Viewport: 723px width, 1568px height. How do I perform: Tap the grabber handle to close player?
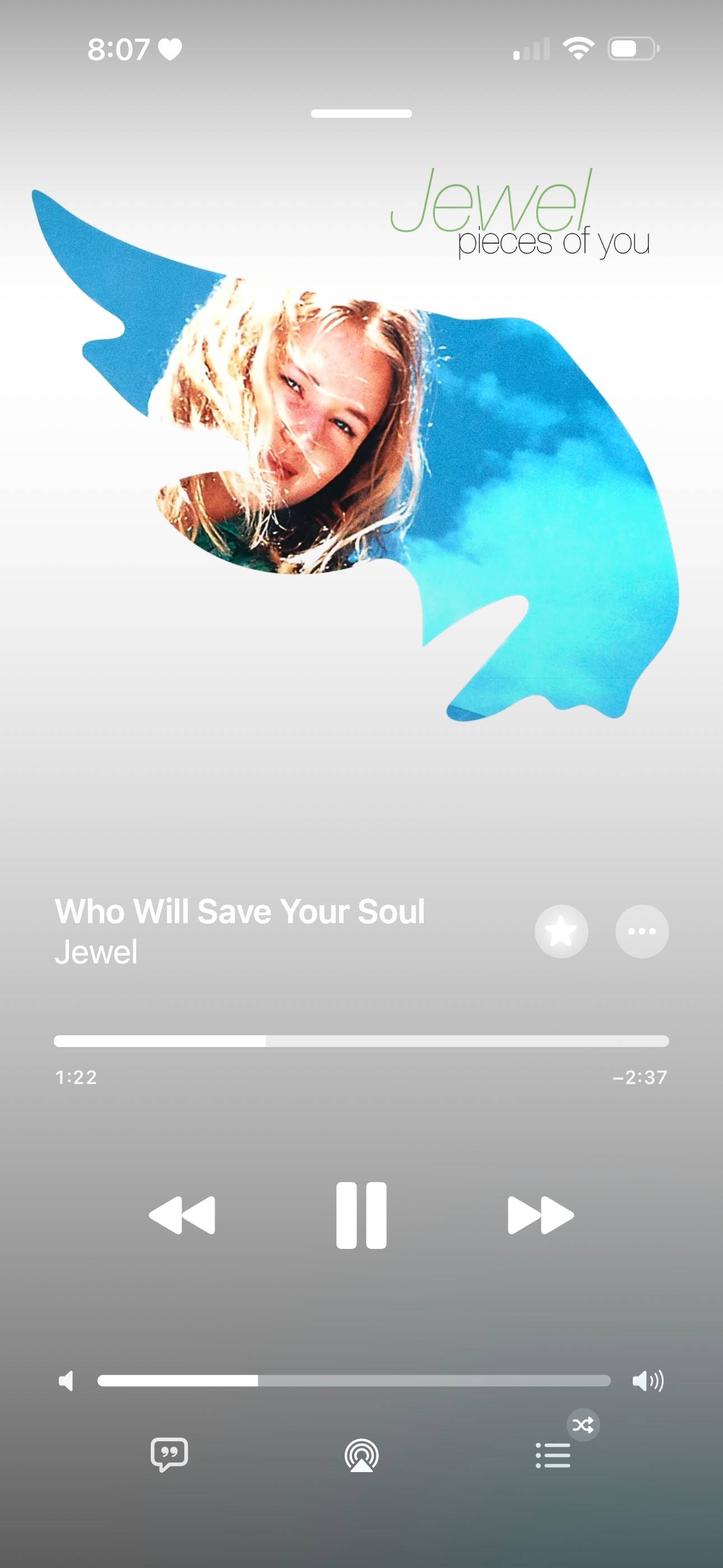coord(361,113)
